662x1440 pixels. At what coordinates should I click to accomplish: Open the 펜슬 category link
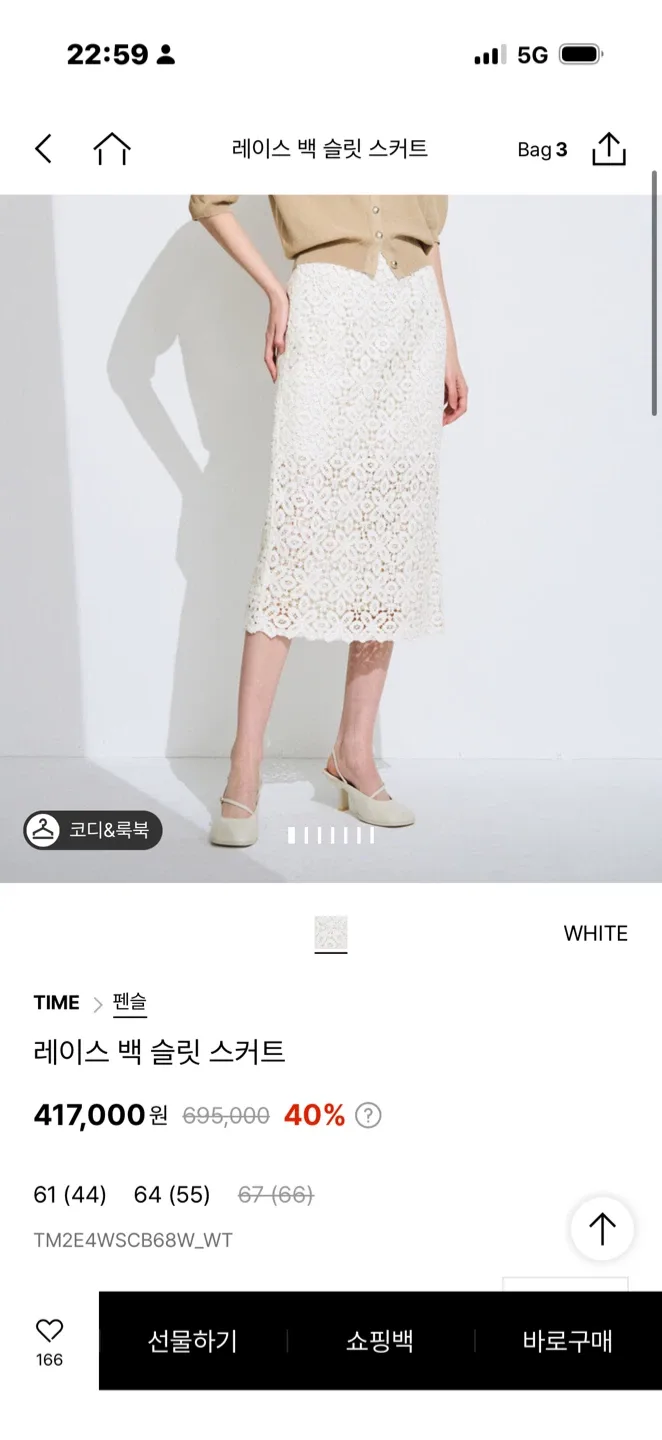pyautogui.click(x=130, y=1002)
